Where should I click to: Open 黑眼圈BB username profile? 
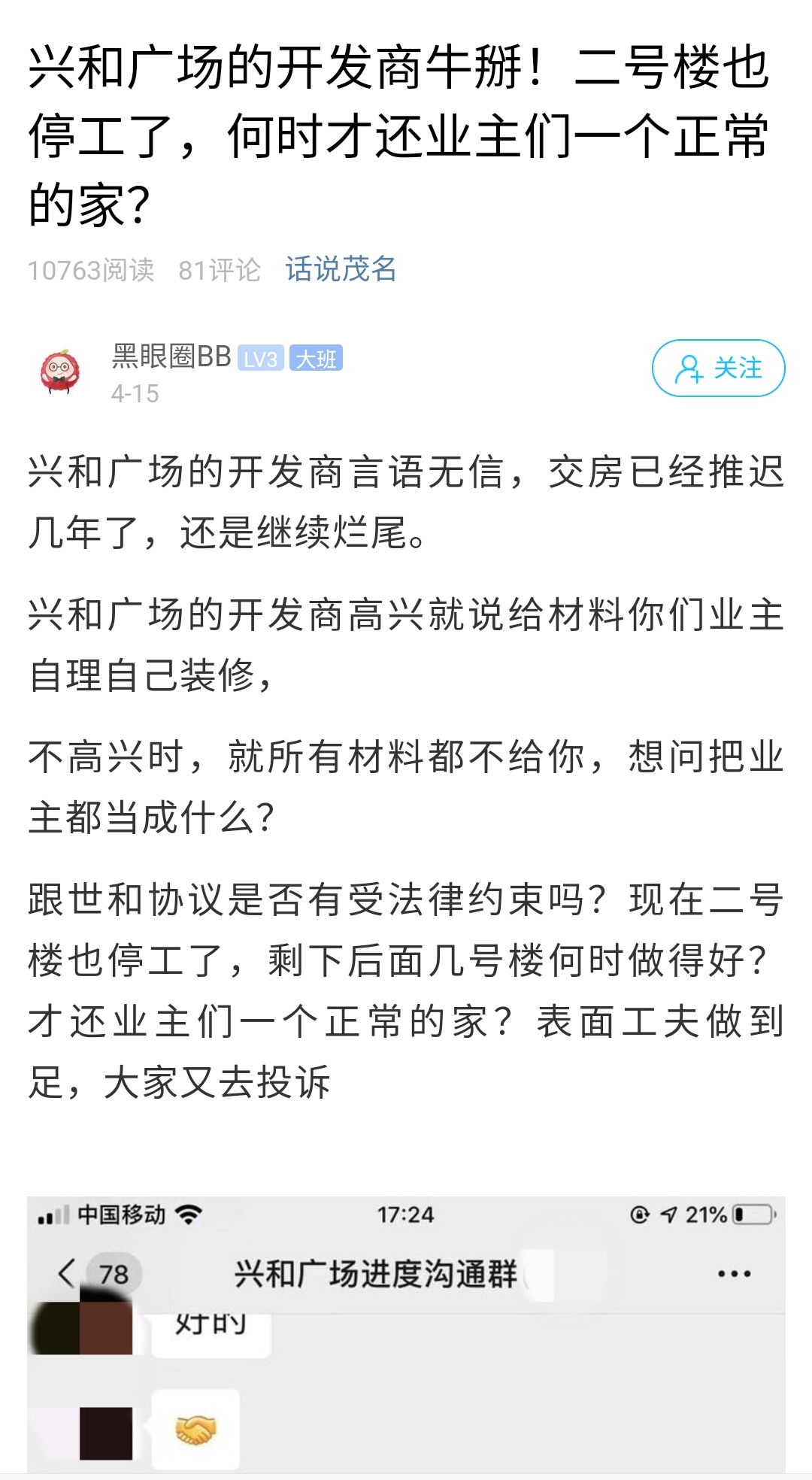click(x=171, y=356)
